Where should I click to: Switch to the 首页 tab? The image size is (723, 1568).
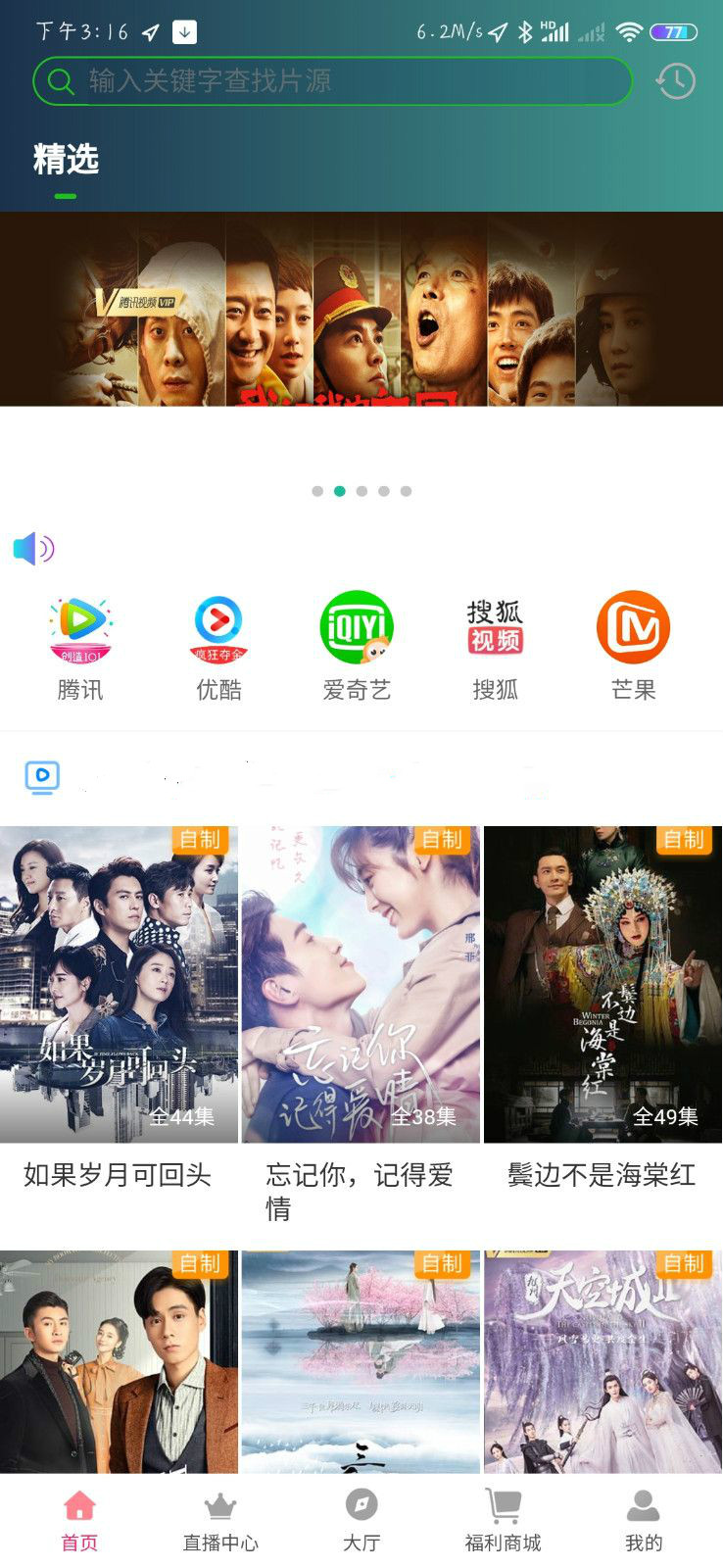click(79, 1521)
